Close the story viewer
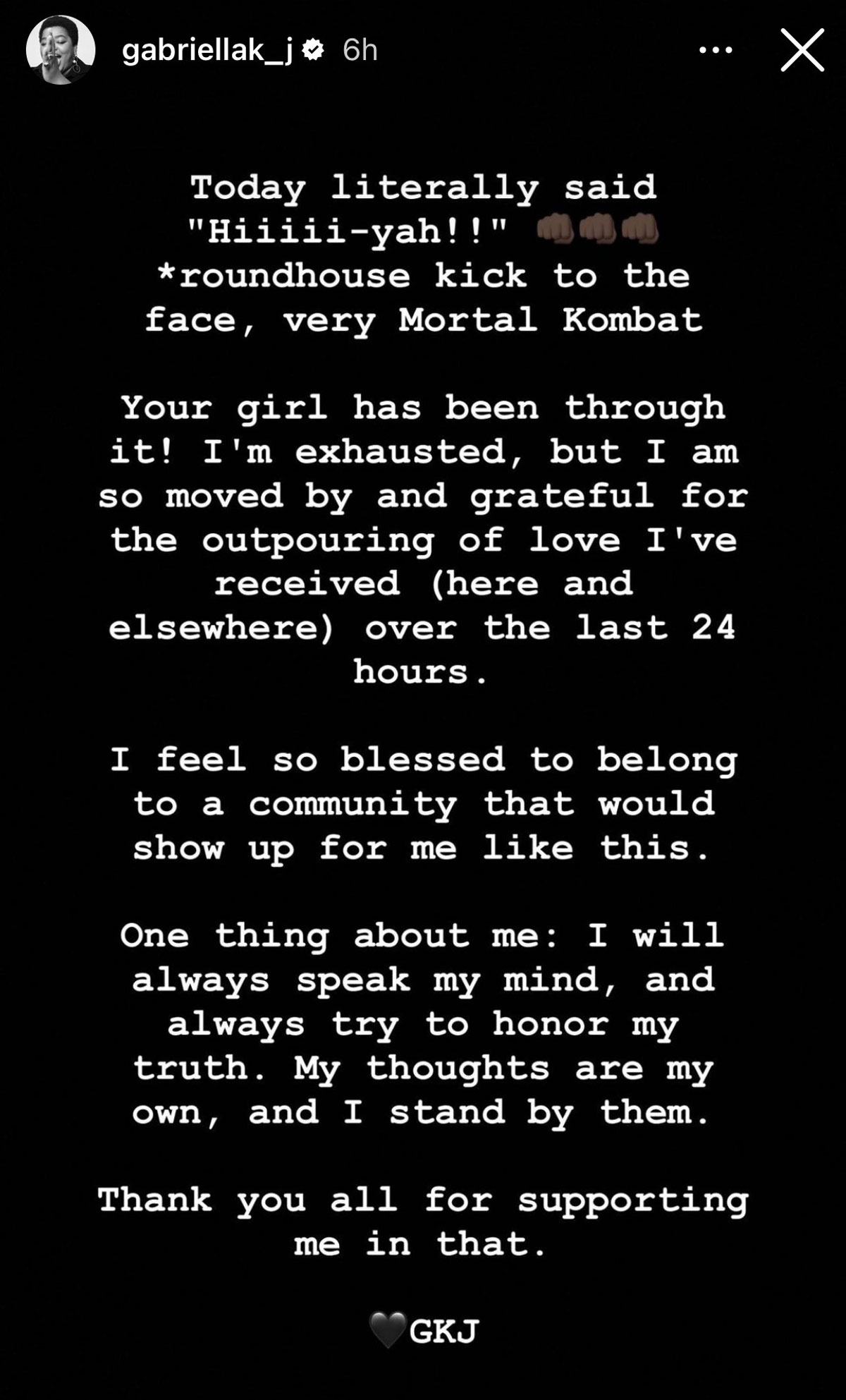This screenshot has height=1400, width=846. click(802, 50)
